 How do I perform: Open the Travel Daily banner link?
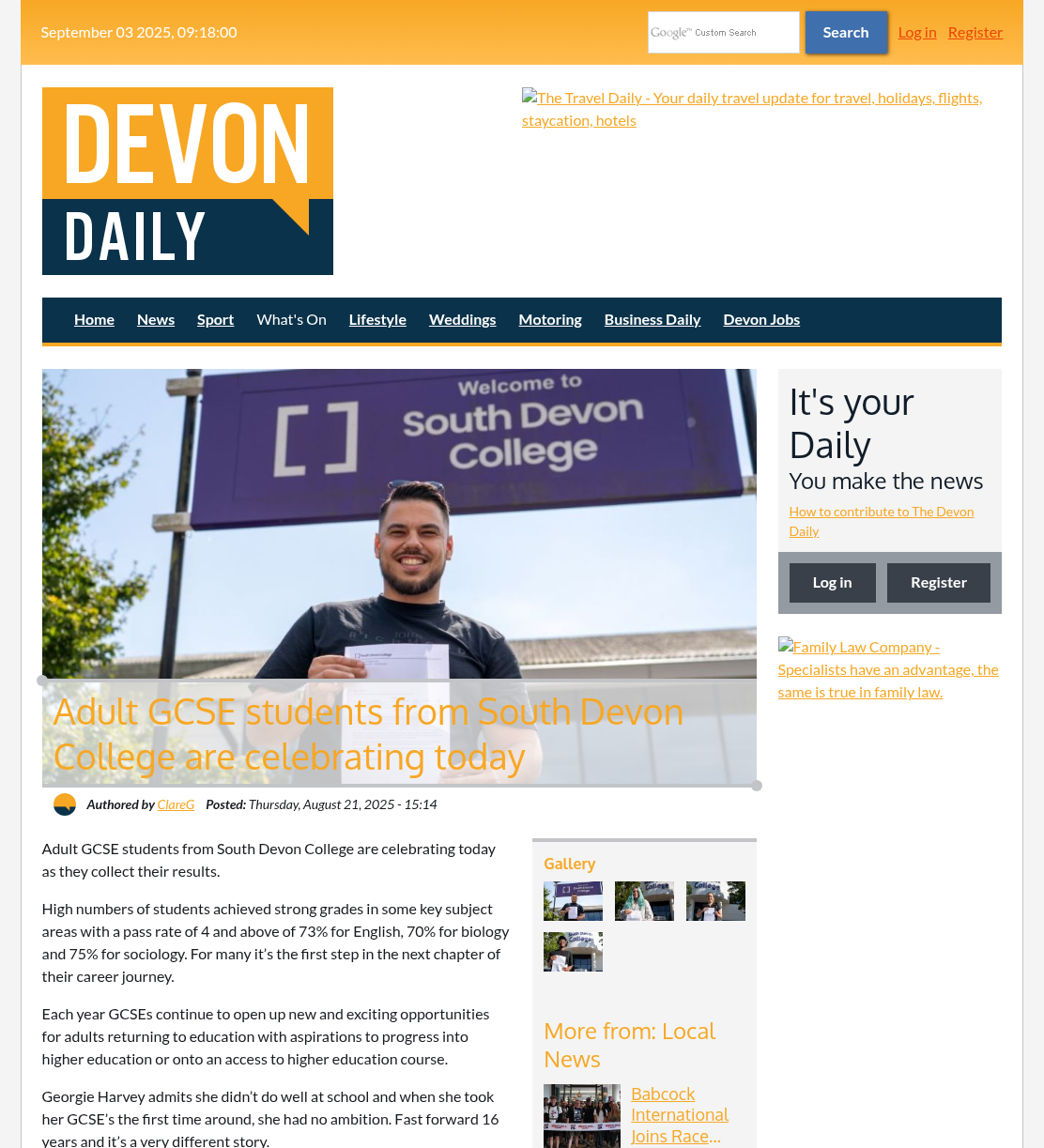pos(752,109)
